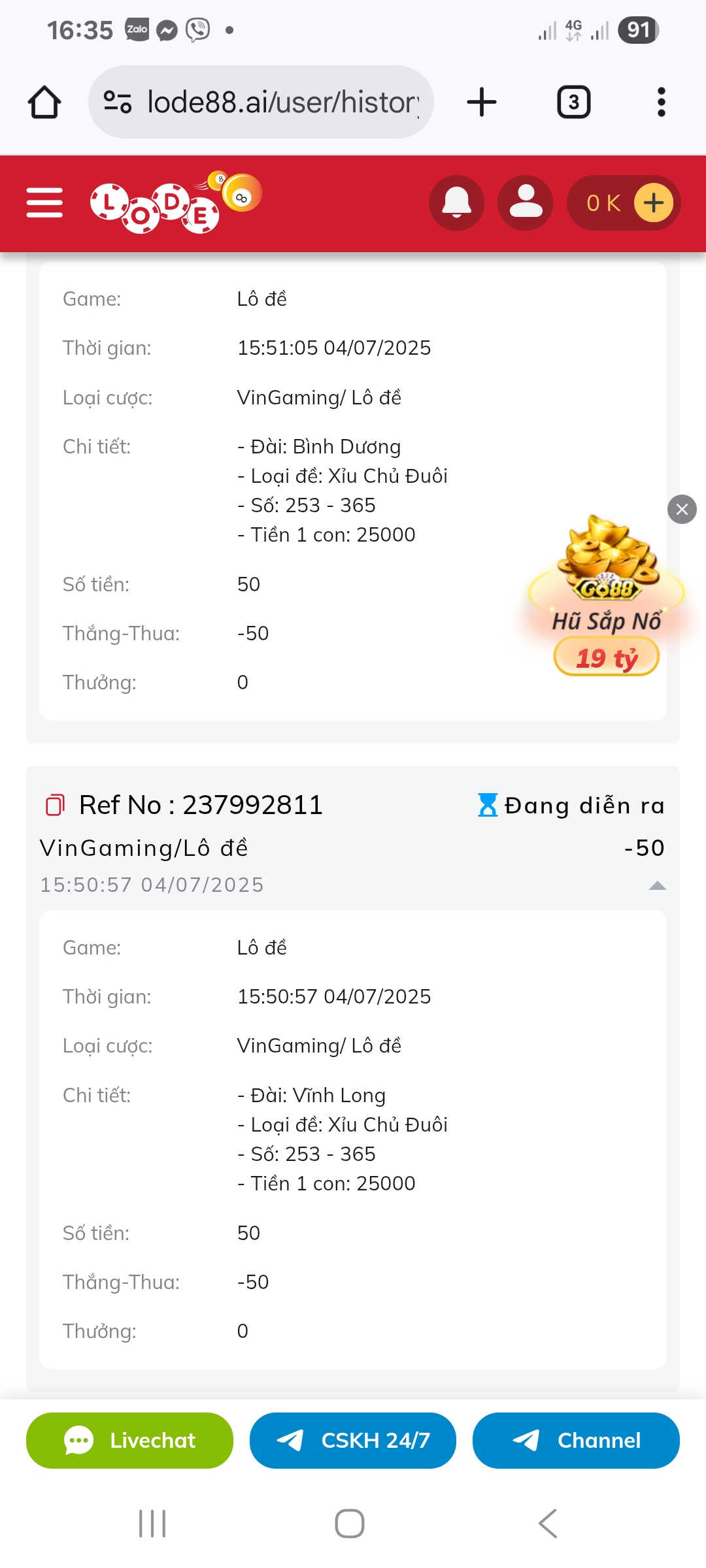
Task: Copy Ref No 237992811
Action: 55,805
